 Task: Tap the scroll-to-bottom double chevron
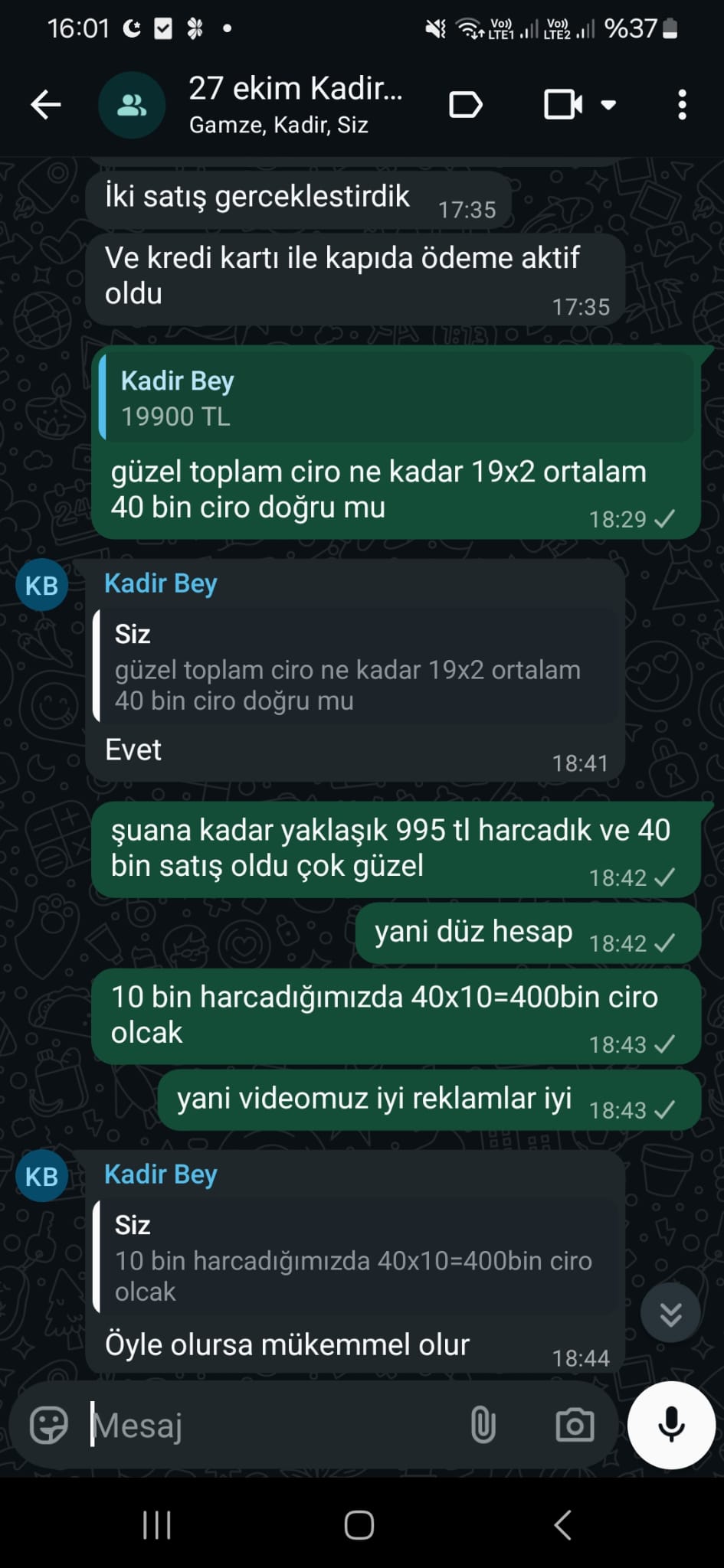tap(671, 1312)
